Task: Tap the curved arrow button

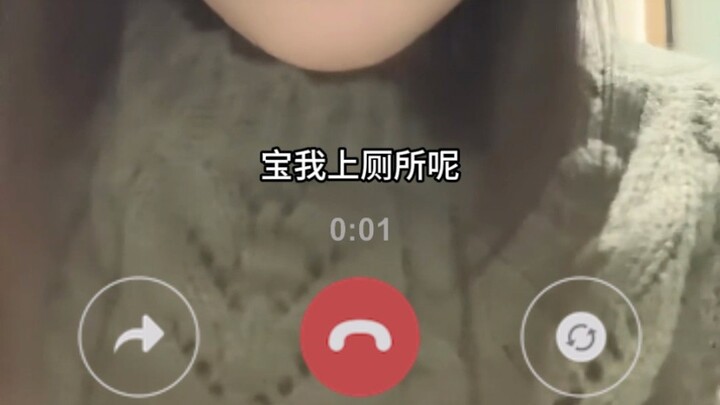Action: tap(138, 338)
